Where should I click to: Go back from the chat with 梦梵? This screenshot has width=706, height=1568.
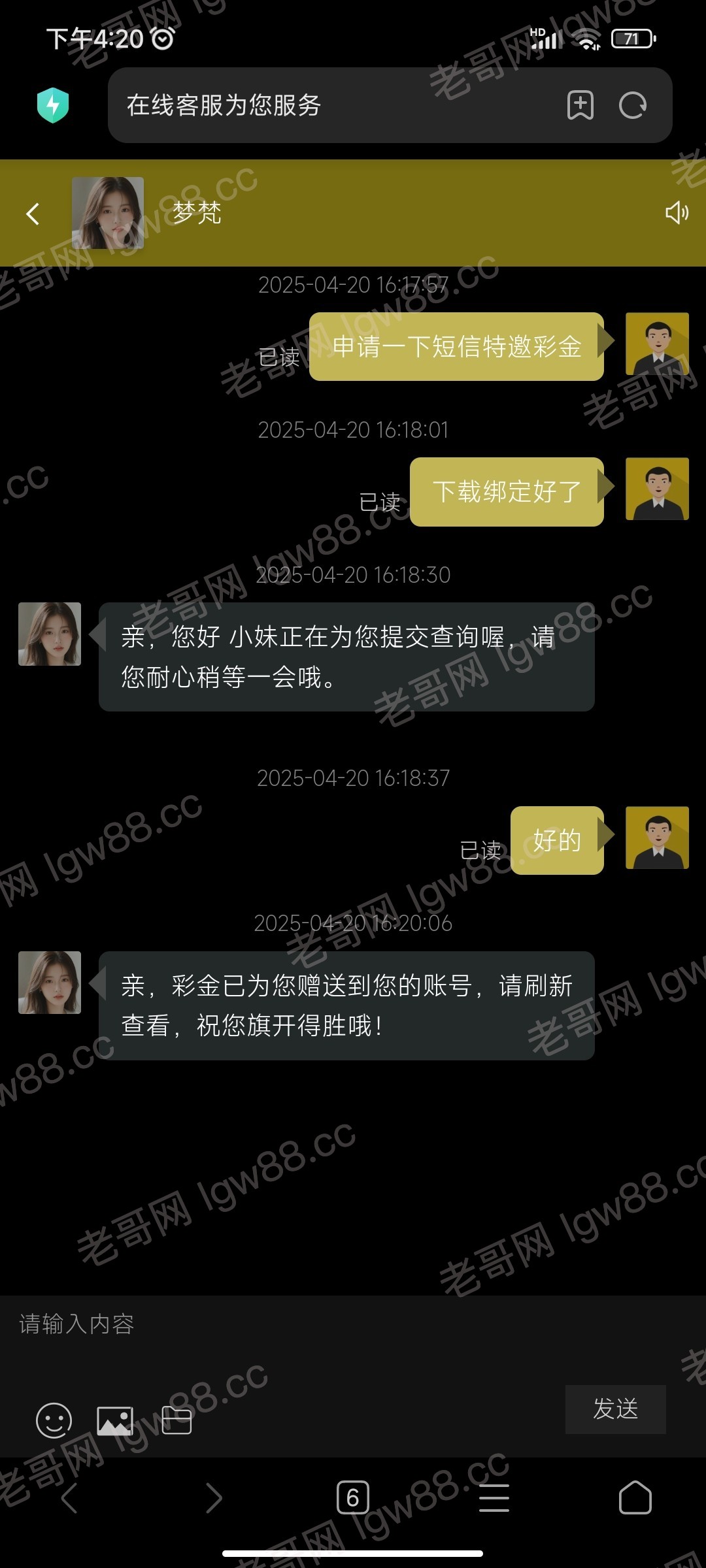(33, 214)
